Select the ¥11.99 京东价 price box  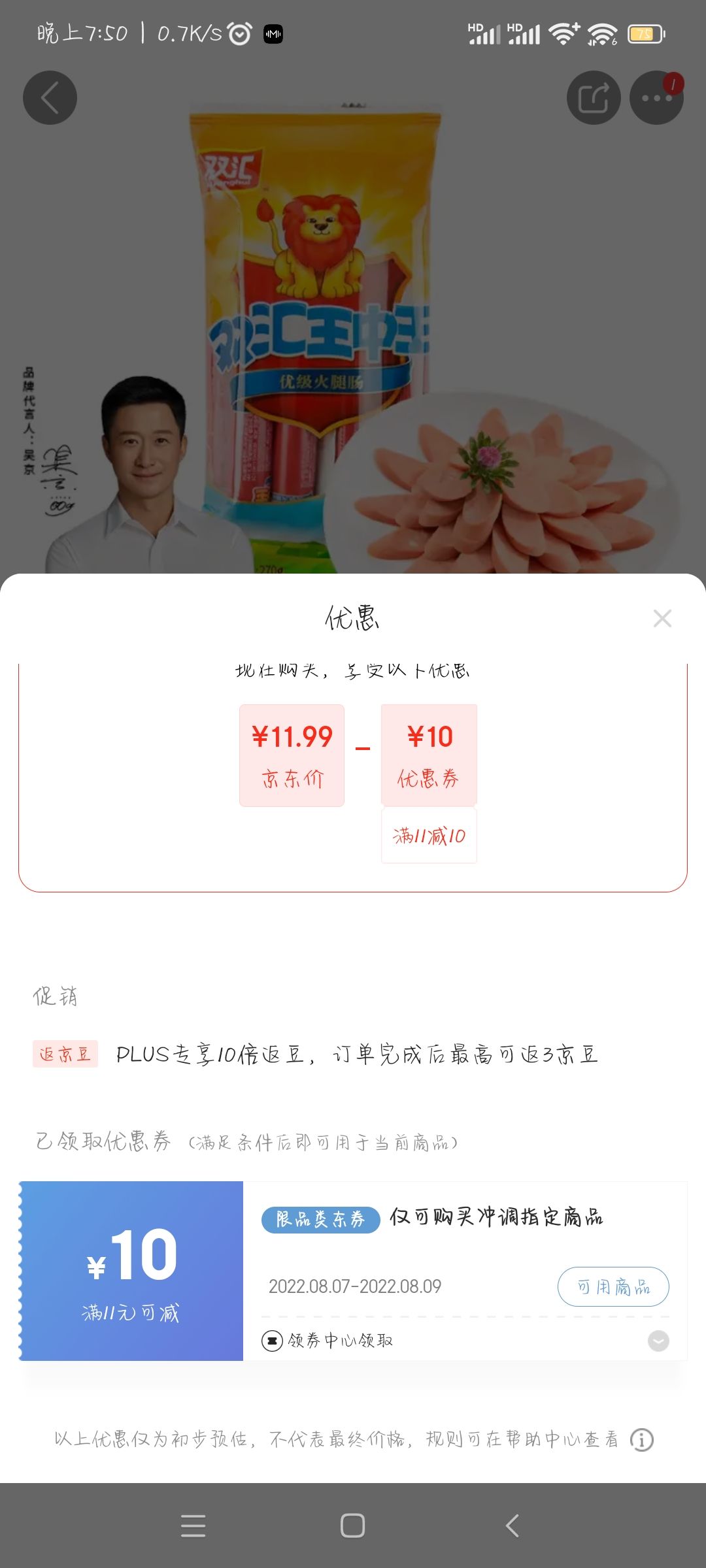click(x=292, y=755)
